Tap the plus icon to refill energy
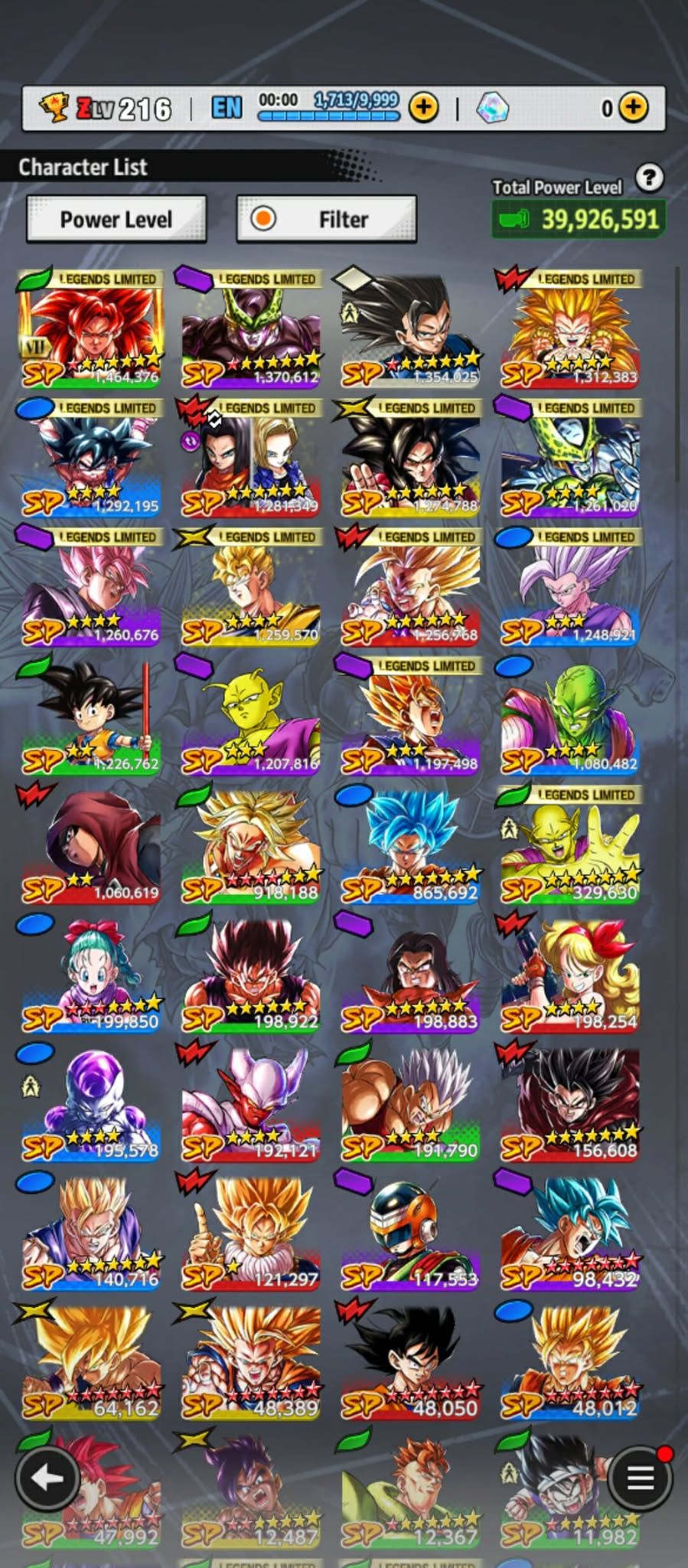688x1568 pixels. [x=423, y=108]
